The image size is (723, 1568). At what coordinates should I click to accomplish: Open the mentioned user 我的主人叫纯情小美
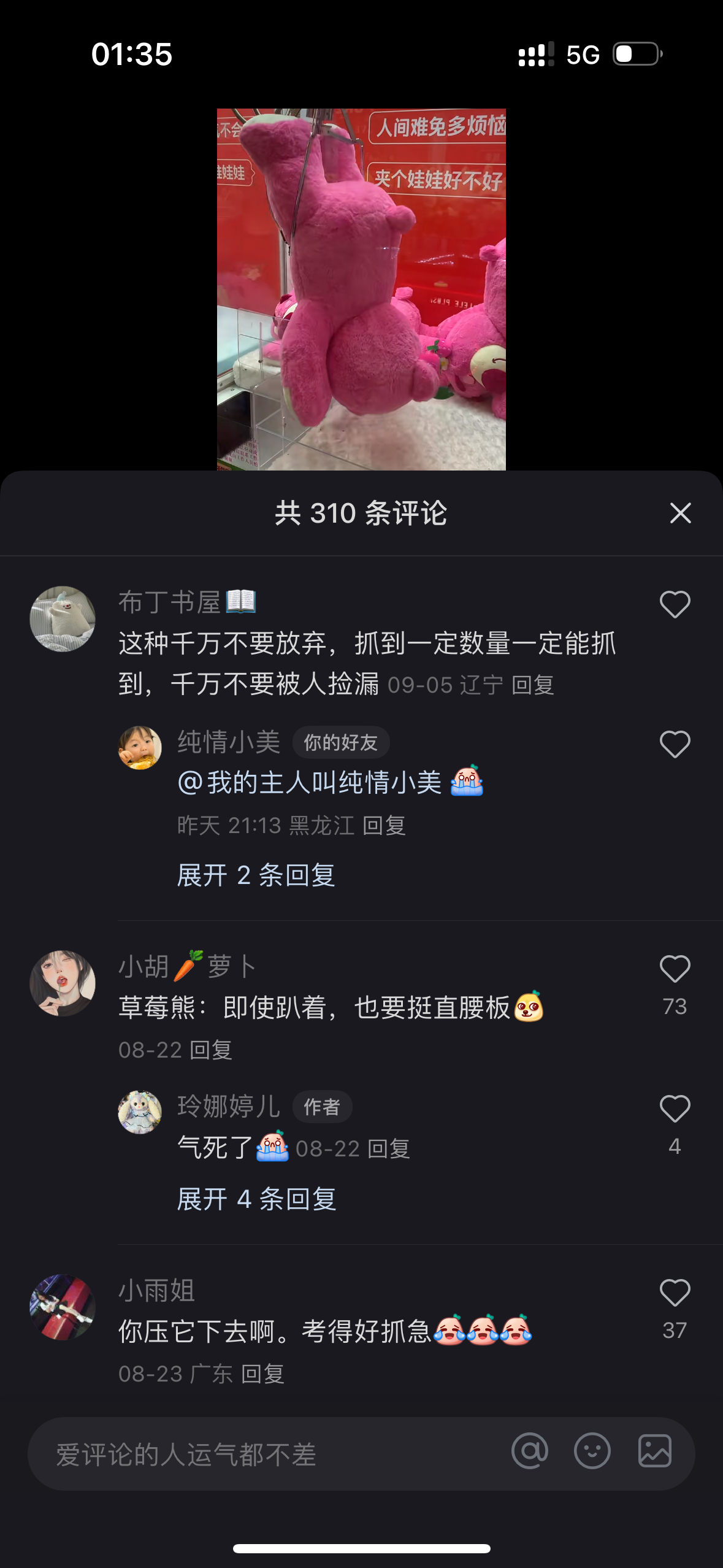(310, 783)
